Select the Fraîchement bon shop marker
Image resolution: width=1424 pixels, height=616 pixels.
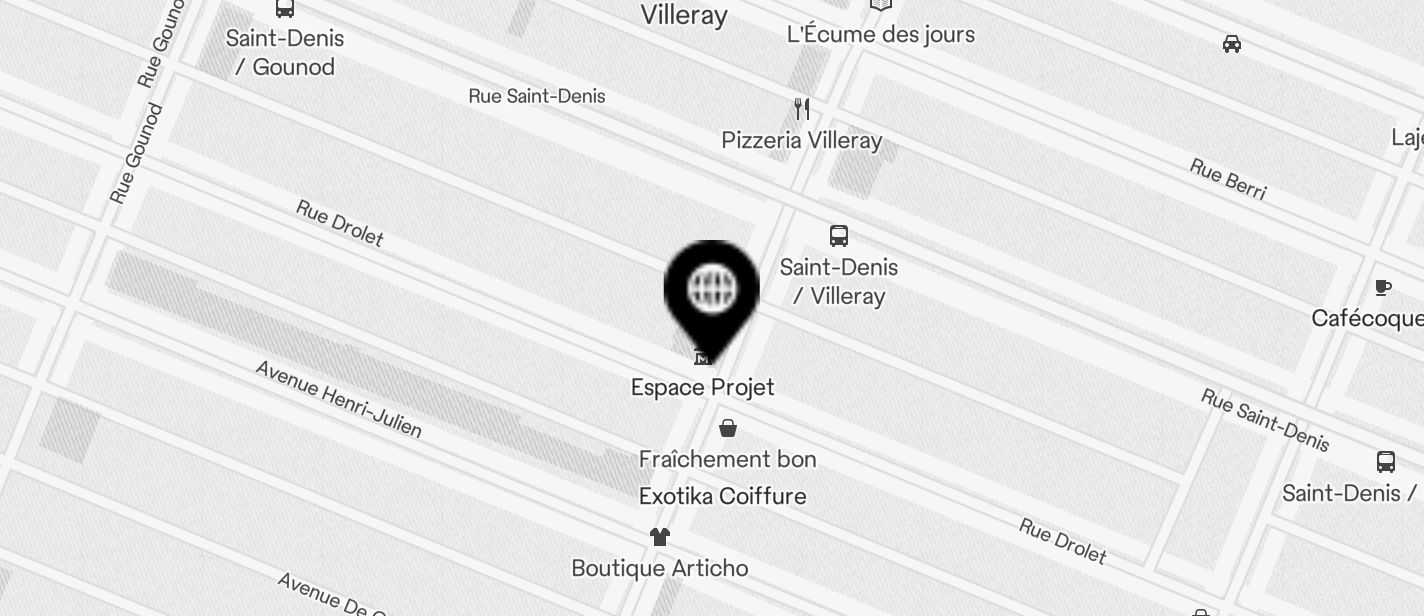[x=728, y=429]
